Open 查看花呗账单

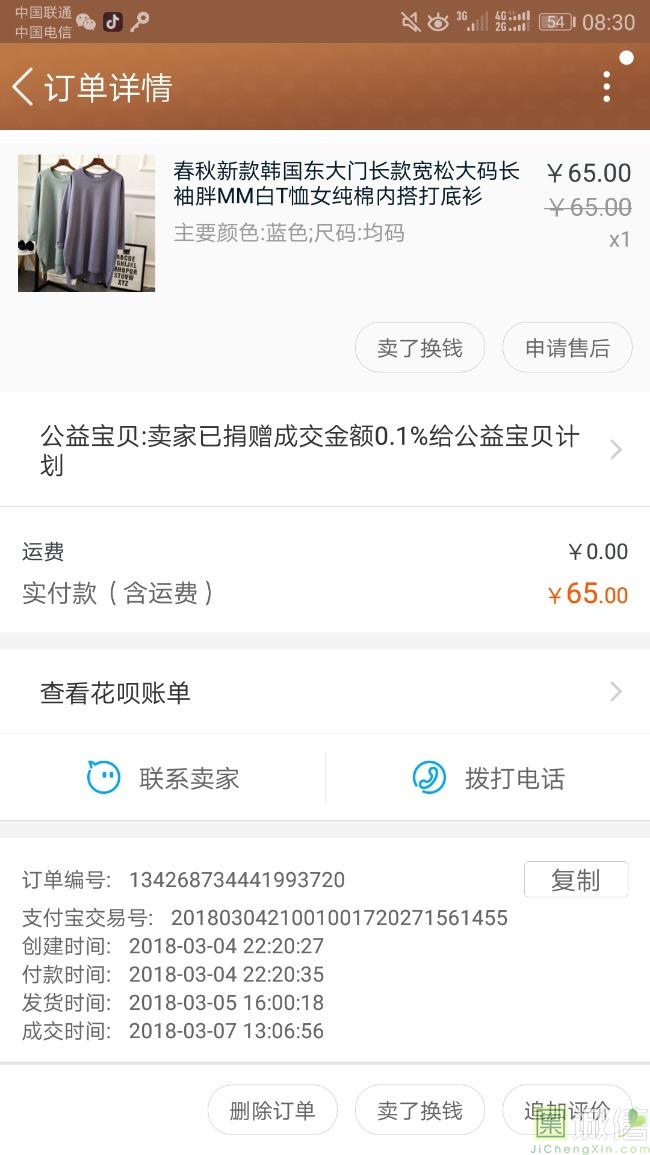tap(325, 692)
